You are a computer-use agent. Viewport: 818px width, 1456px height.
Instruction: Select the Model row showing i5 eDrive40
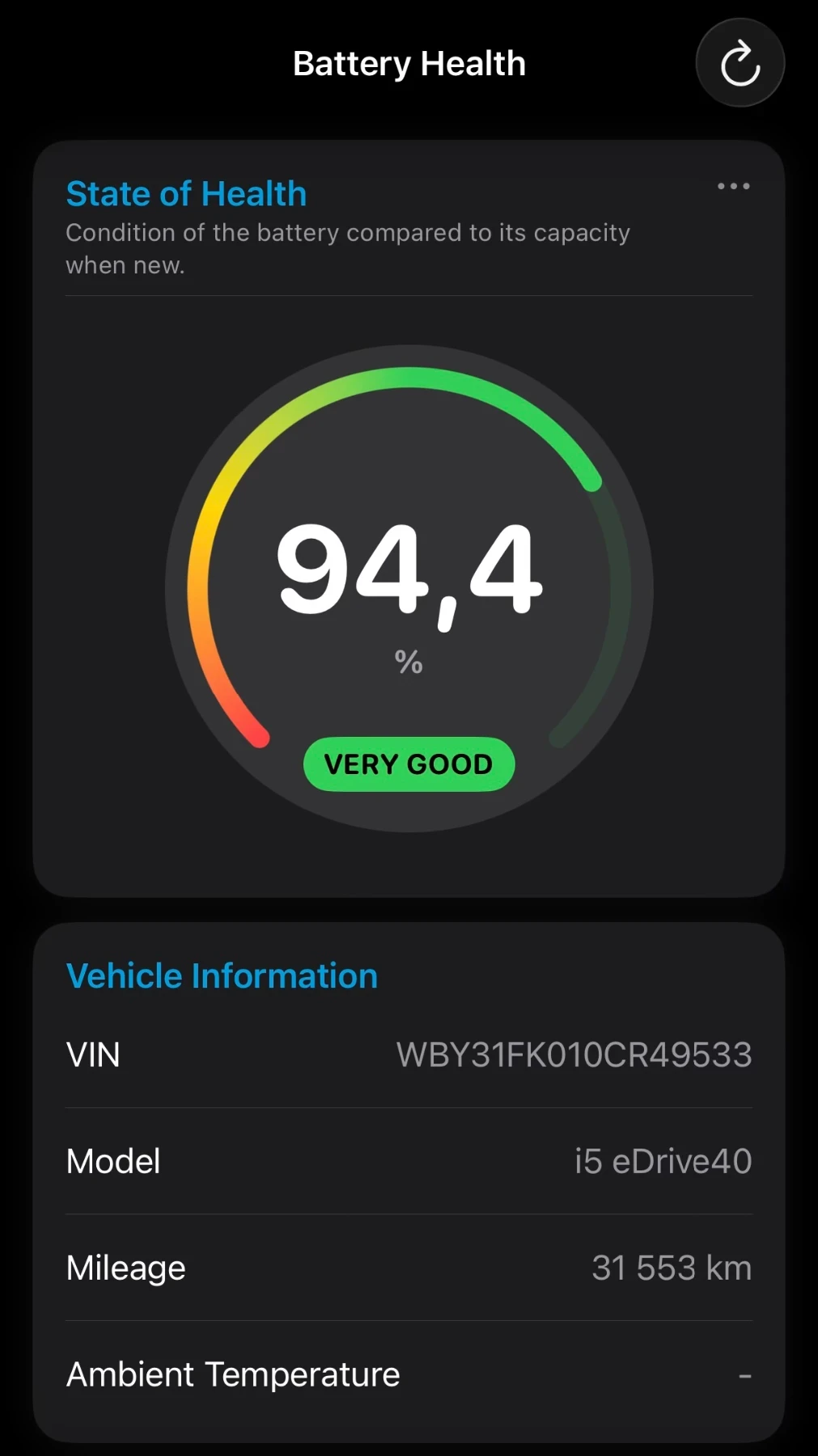pyautogui.click(x=409, y=1161)
